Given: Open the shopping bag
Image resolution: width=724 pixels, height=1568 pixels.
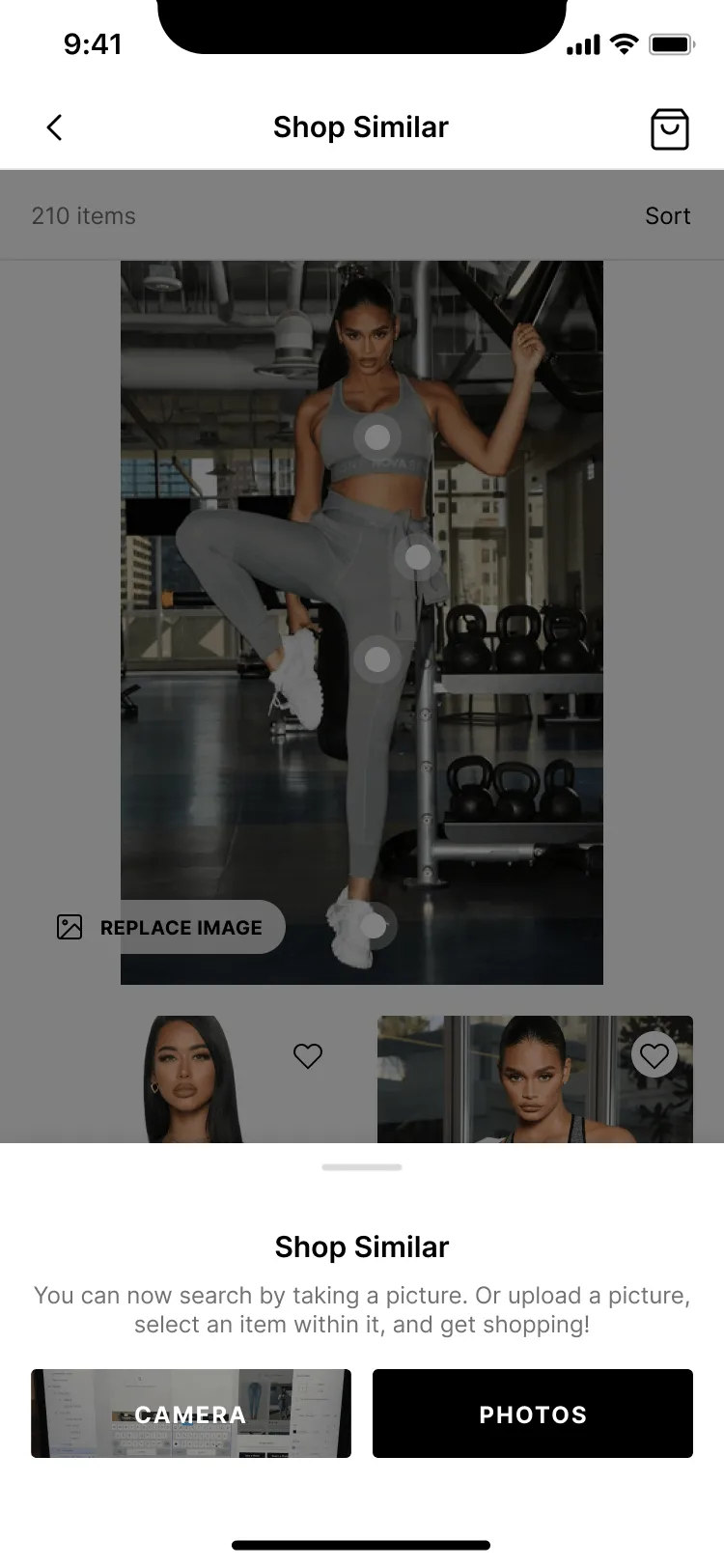Looking at the screenshot, I should pyautogui.click(x=669, y=128).
